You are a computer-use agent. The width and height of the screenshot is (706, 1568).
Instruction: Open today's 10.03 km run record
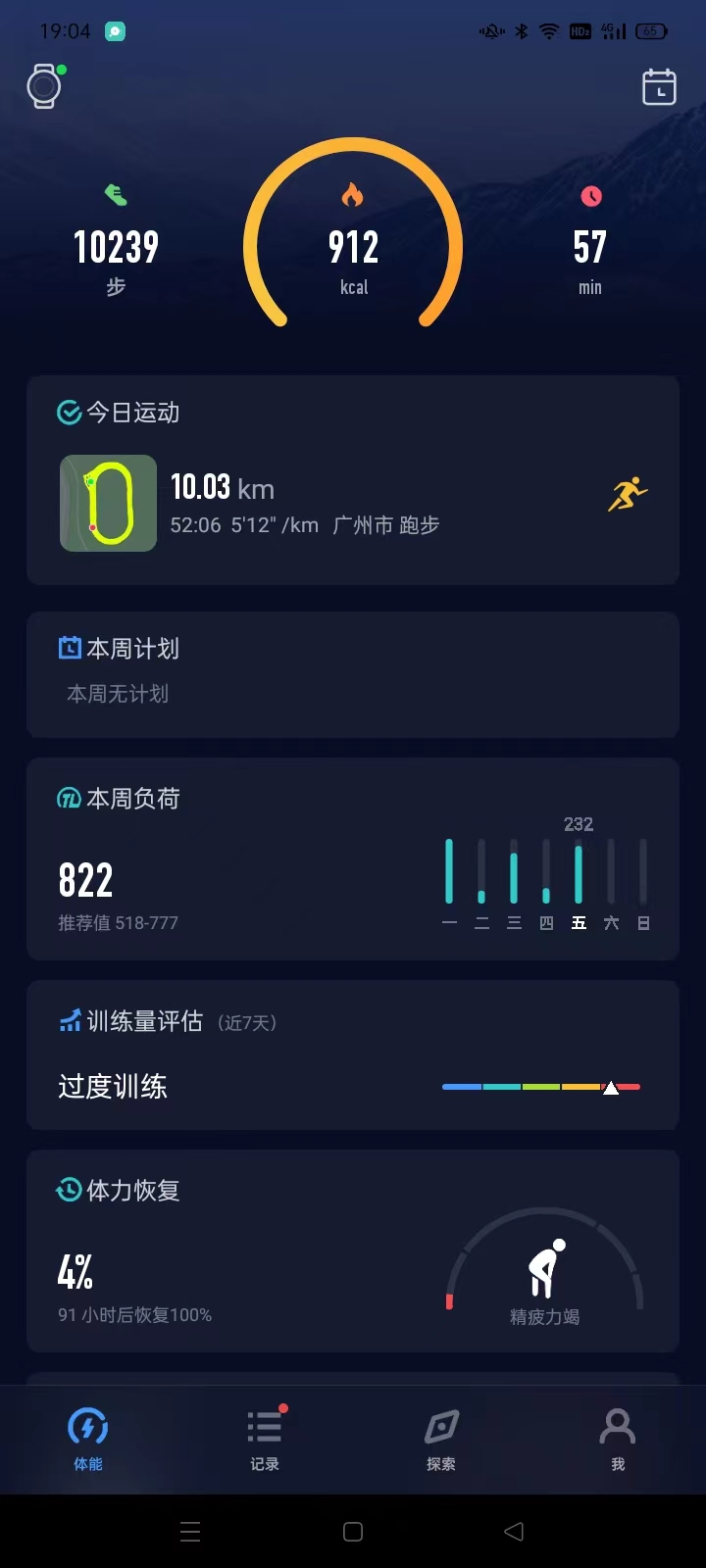pyautogui.click(x=353, y=503)
